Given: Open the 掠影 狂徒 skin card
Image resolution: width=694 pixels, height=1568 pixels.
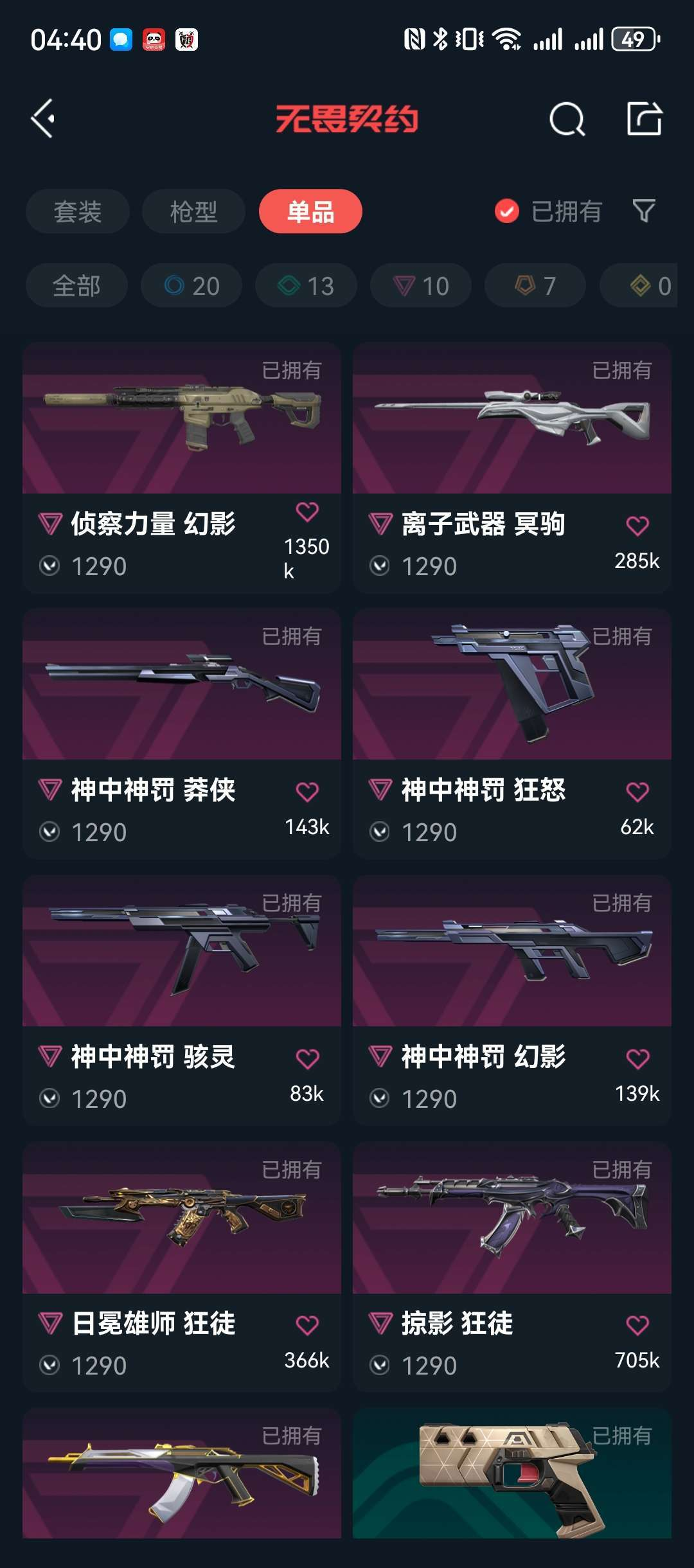Looking at the screenshot, I should [x=512, y=1267].
